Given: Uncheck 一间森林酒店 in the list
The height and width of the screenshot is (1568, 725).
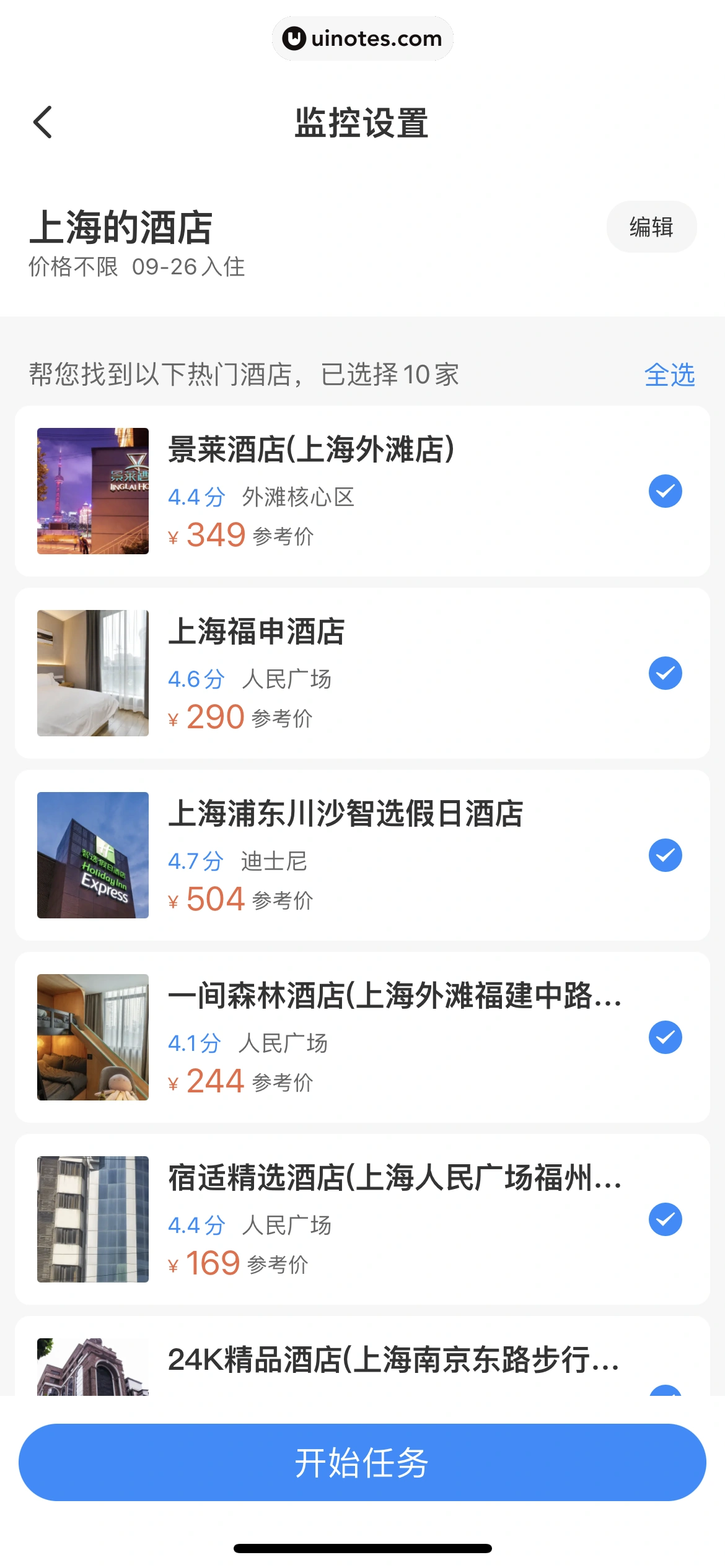Looking at the screenshot, I should (665, 1038).
